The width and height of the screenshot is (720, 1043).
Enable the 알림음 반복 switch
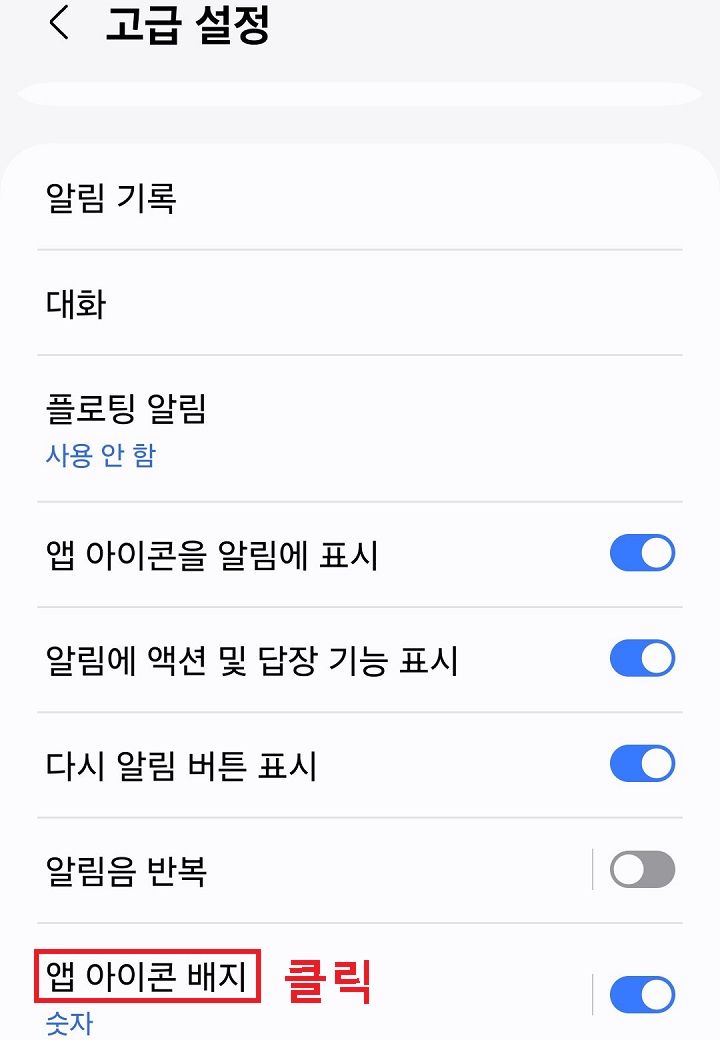pyautogui.click(x=642, y=868)
